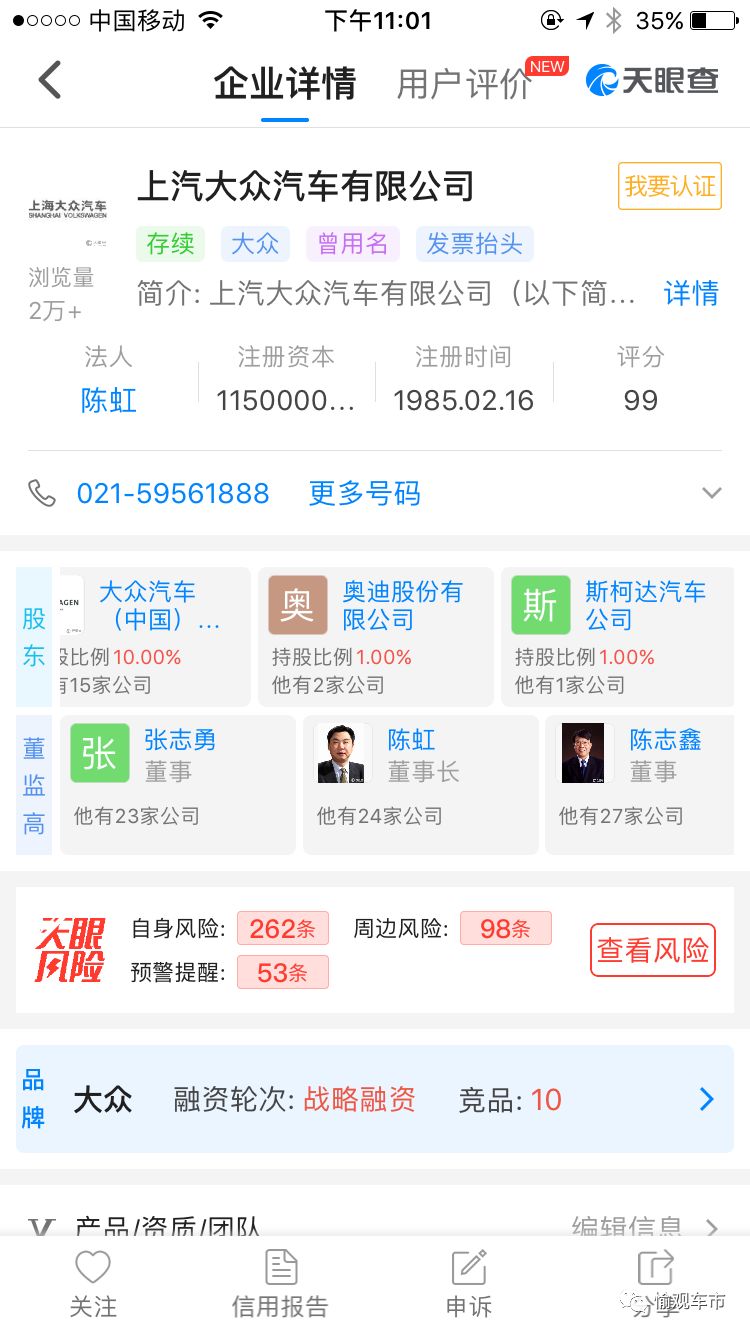Open the 大众 brand row
The width and height of the screenshot is (750, 1334).
tap(375, 1100)
